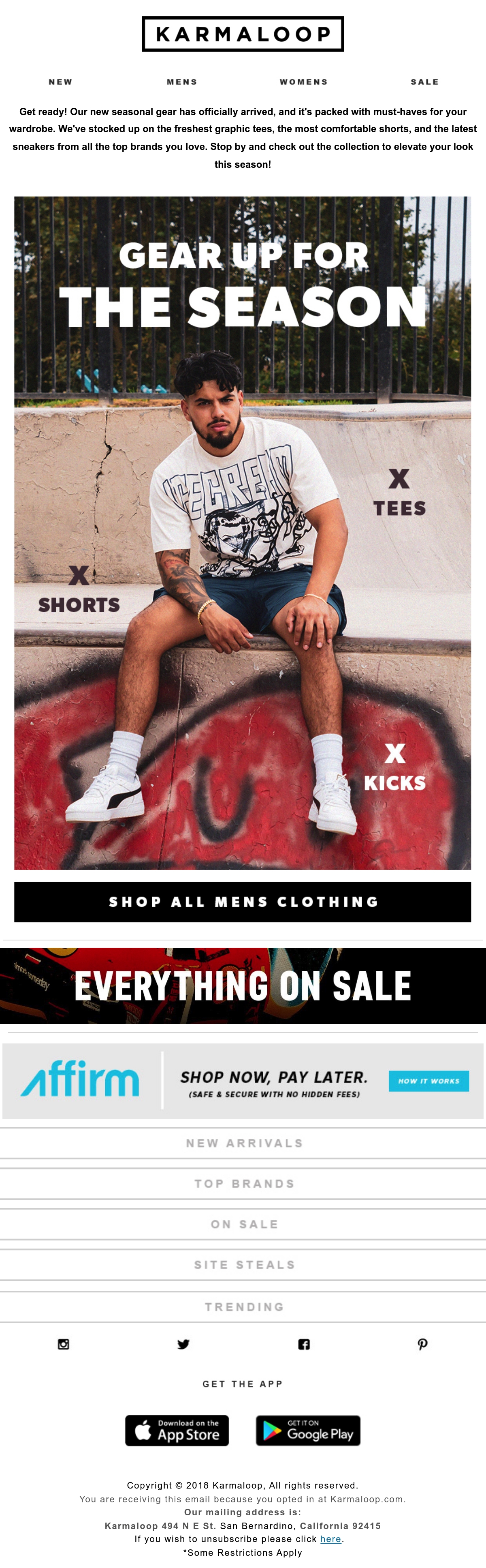The width and height of the screenshot is (486, 1568).
Task: Tap Shop All Mens Clothing button
Action: tap(243, 902)
